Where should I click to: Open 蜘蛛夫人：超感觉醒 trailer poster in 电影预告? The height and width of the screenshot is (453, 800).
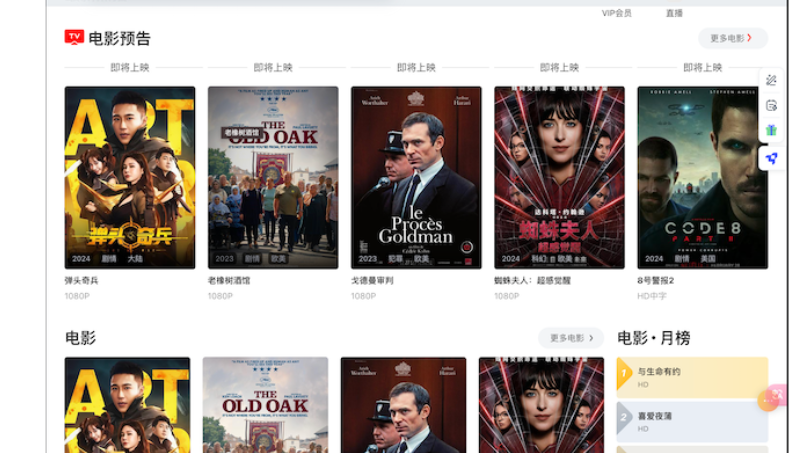(559, 177)
